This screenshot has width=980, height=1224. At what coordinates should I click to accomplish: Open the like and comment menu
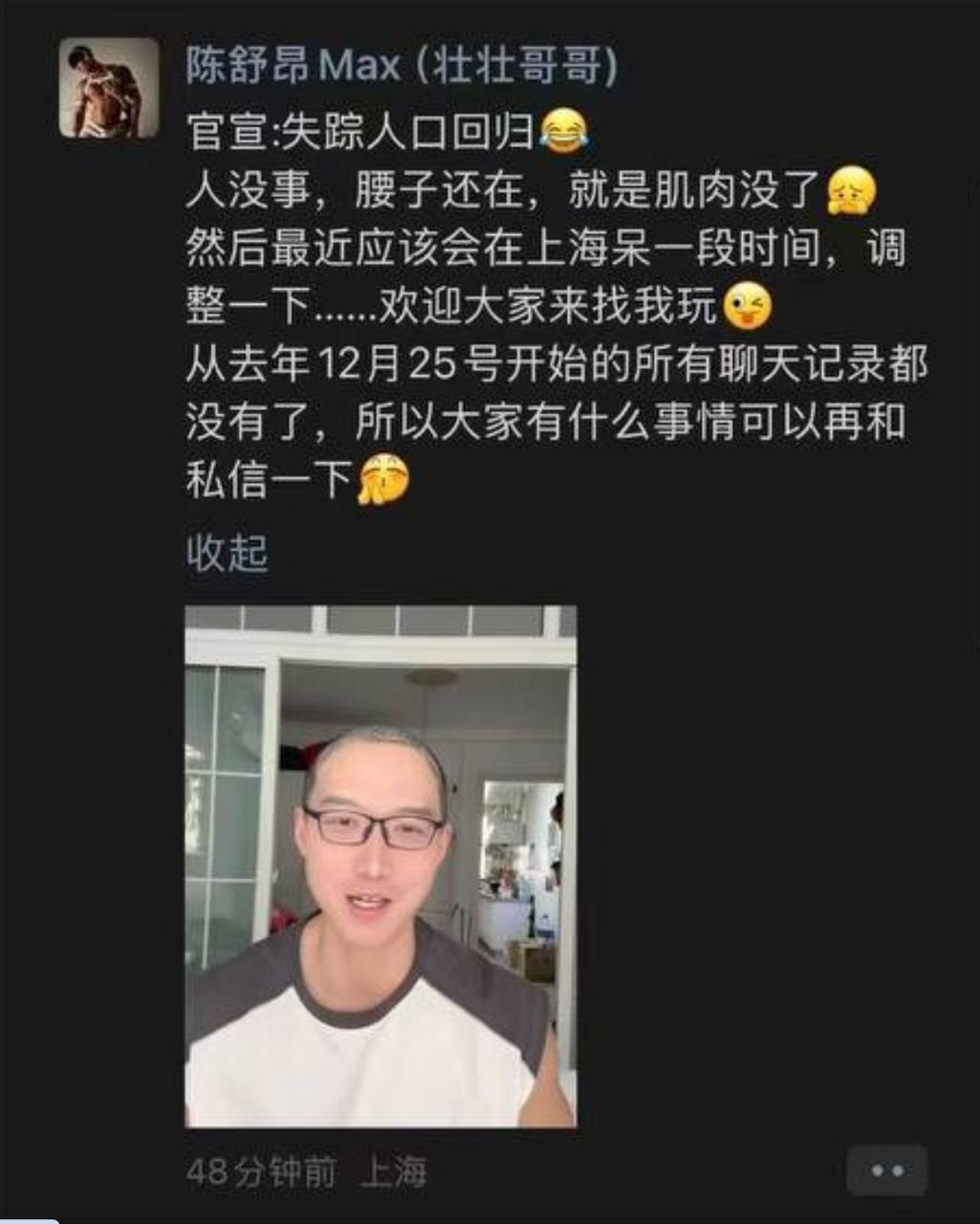pyautogui.click(x=886, y=1169)
